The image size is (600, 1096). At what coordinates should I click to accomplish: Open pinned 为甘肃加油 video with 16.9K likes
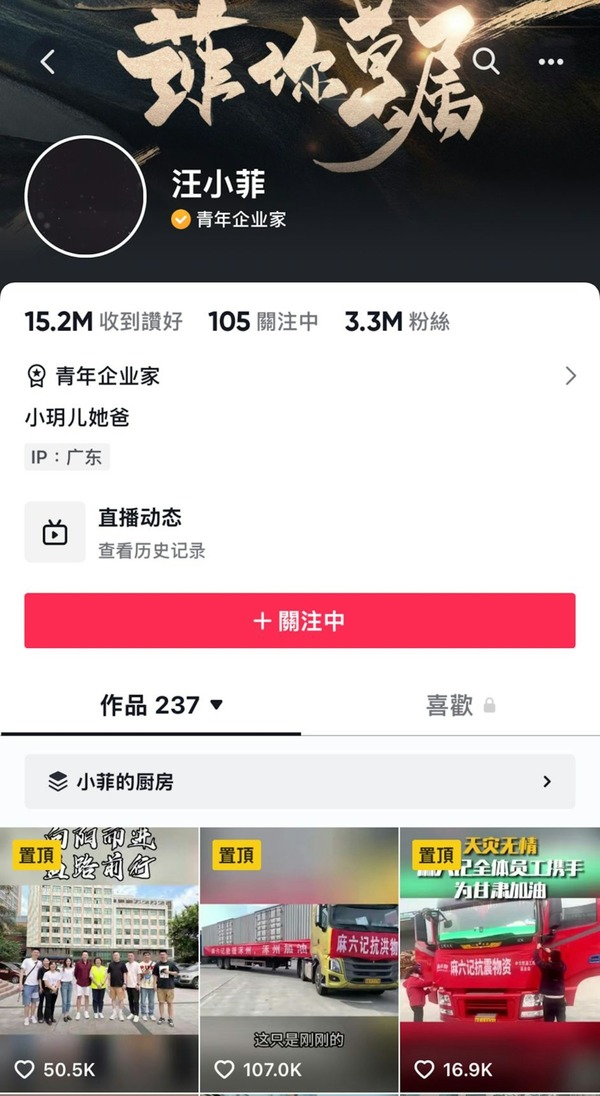(x=500, y=950)
